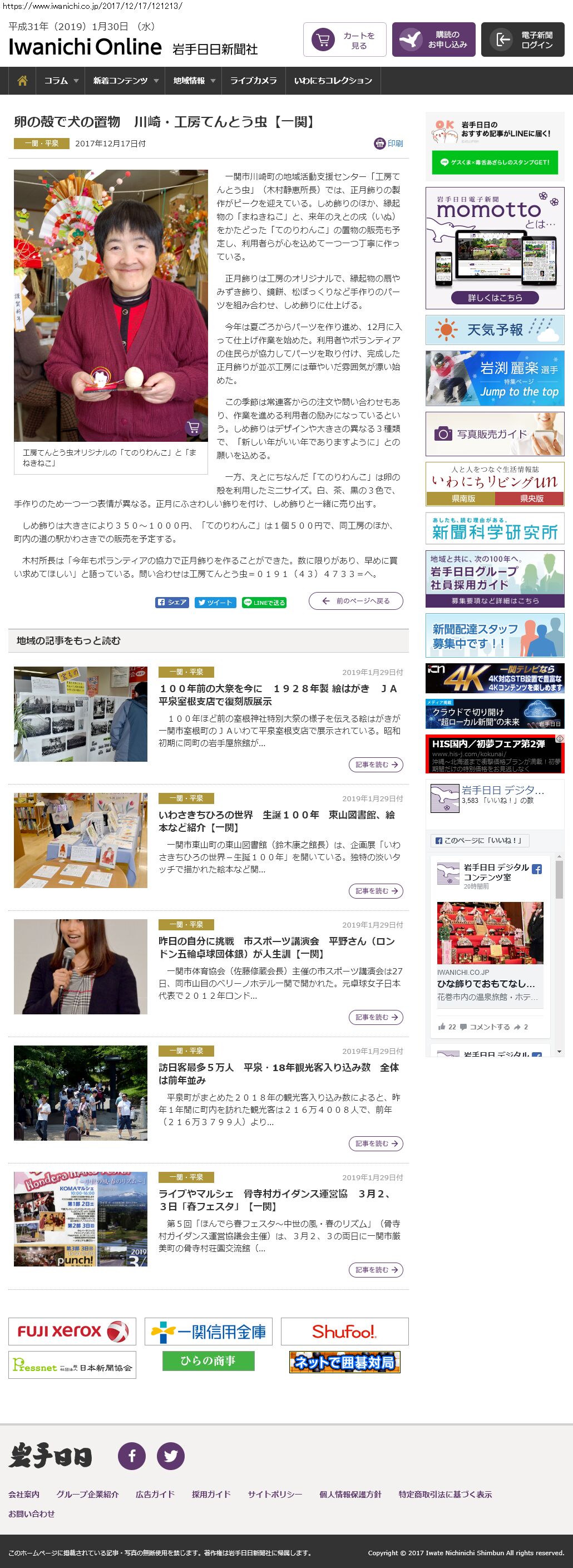Open ライブカメラ in the navigation bar
Viewport: 573px width, 1568px height.
(253, 81)
